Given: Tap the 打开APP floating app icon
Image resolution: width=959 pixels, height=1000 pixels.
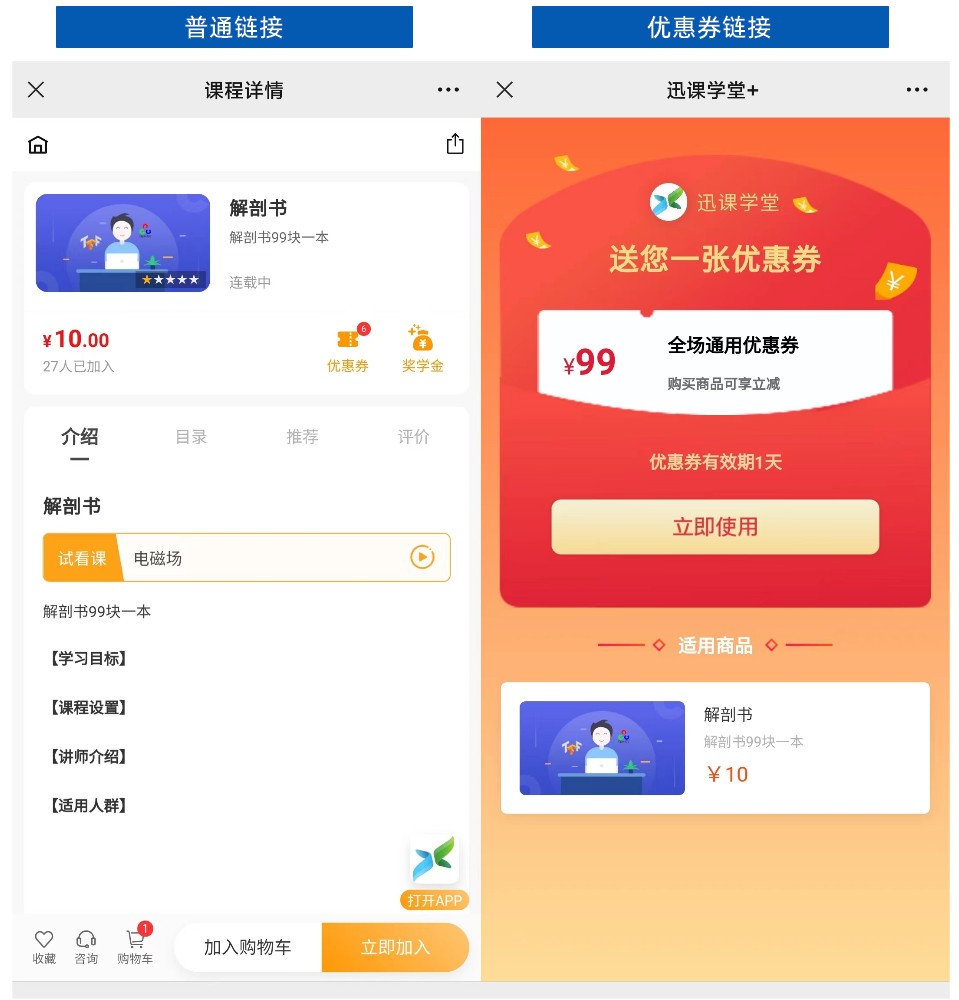Looking at the screenshot, I should [434, 862].
